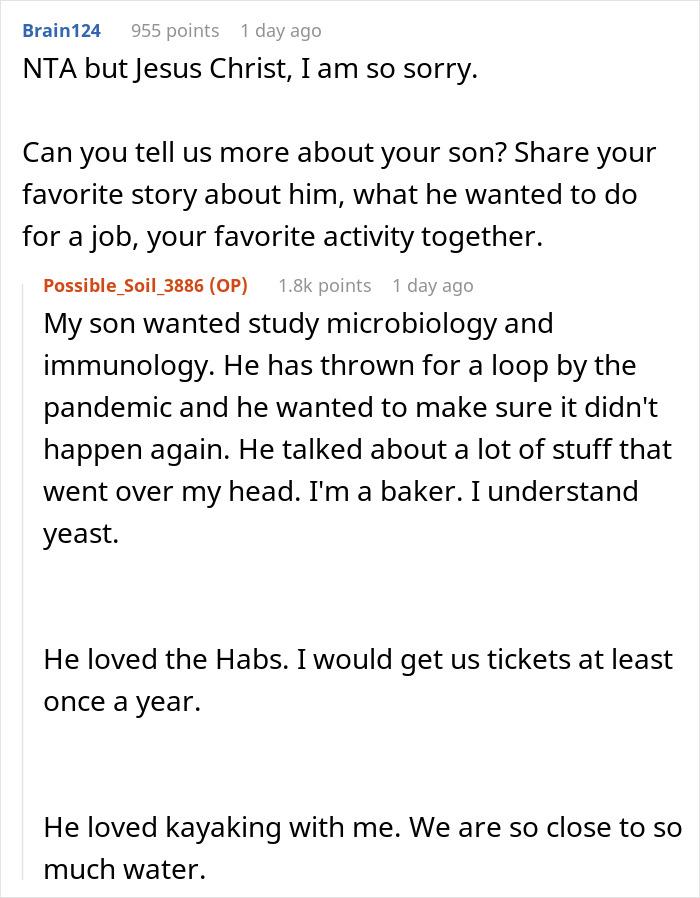Open Brain124's user profile
The height and width of the screenshot is (898, 700).
pyautogui.click(x=61, y=31)
